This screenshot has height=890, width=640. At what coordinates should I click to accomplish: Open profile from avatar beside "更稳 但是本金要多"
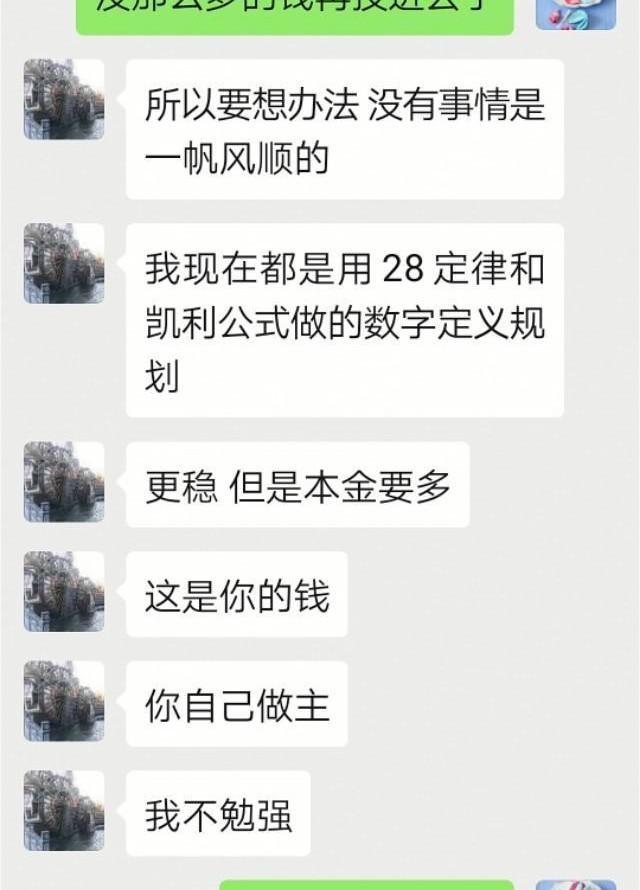pos(64,482)
